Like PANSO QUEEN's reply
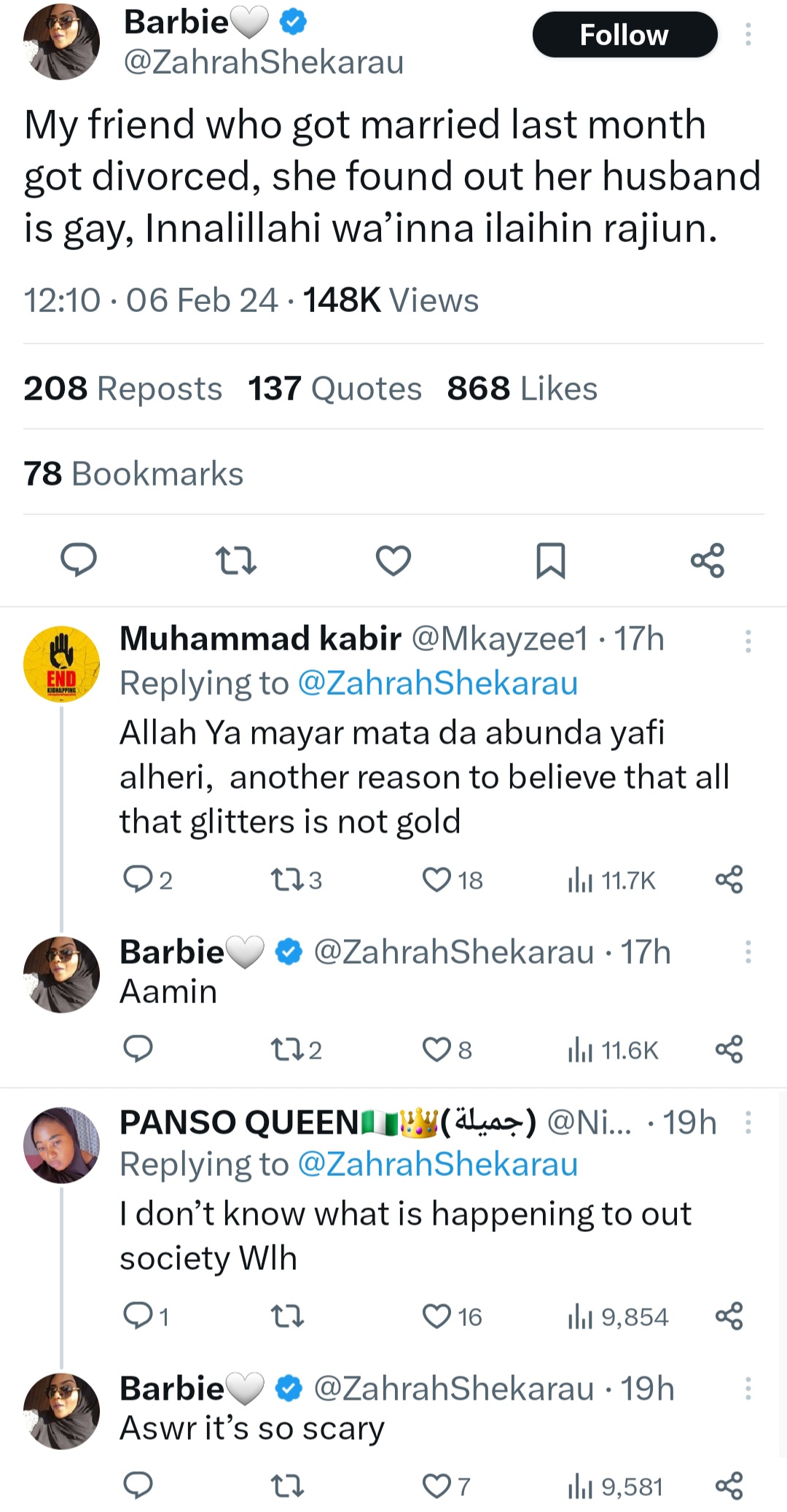Image resolution: width=787 pixels, height=1512 pixels. tap(438, 1316)
